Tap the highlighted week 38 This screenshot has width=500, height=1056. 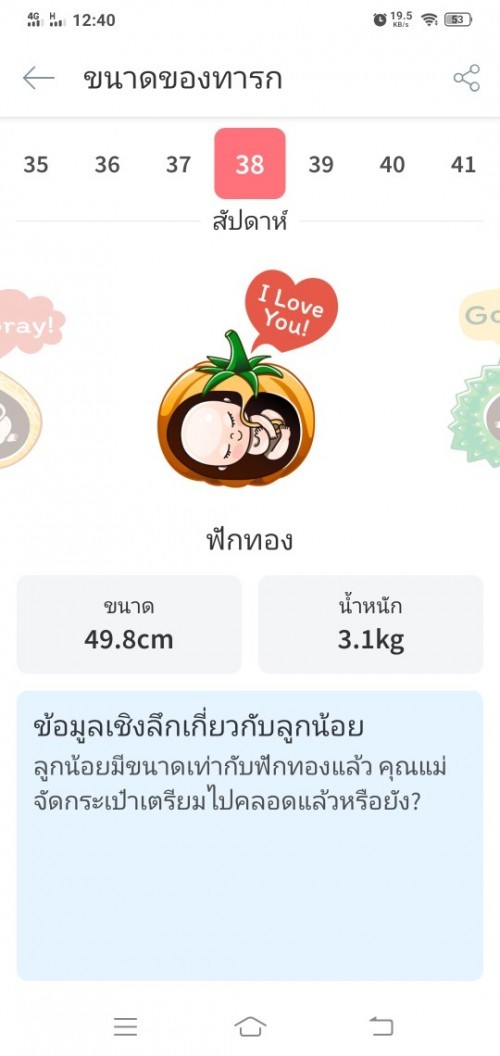[250, 164]
